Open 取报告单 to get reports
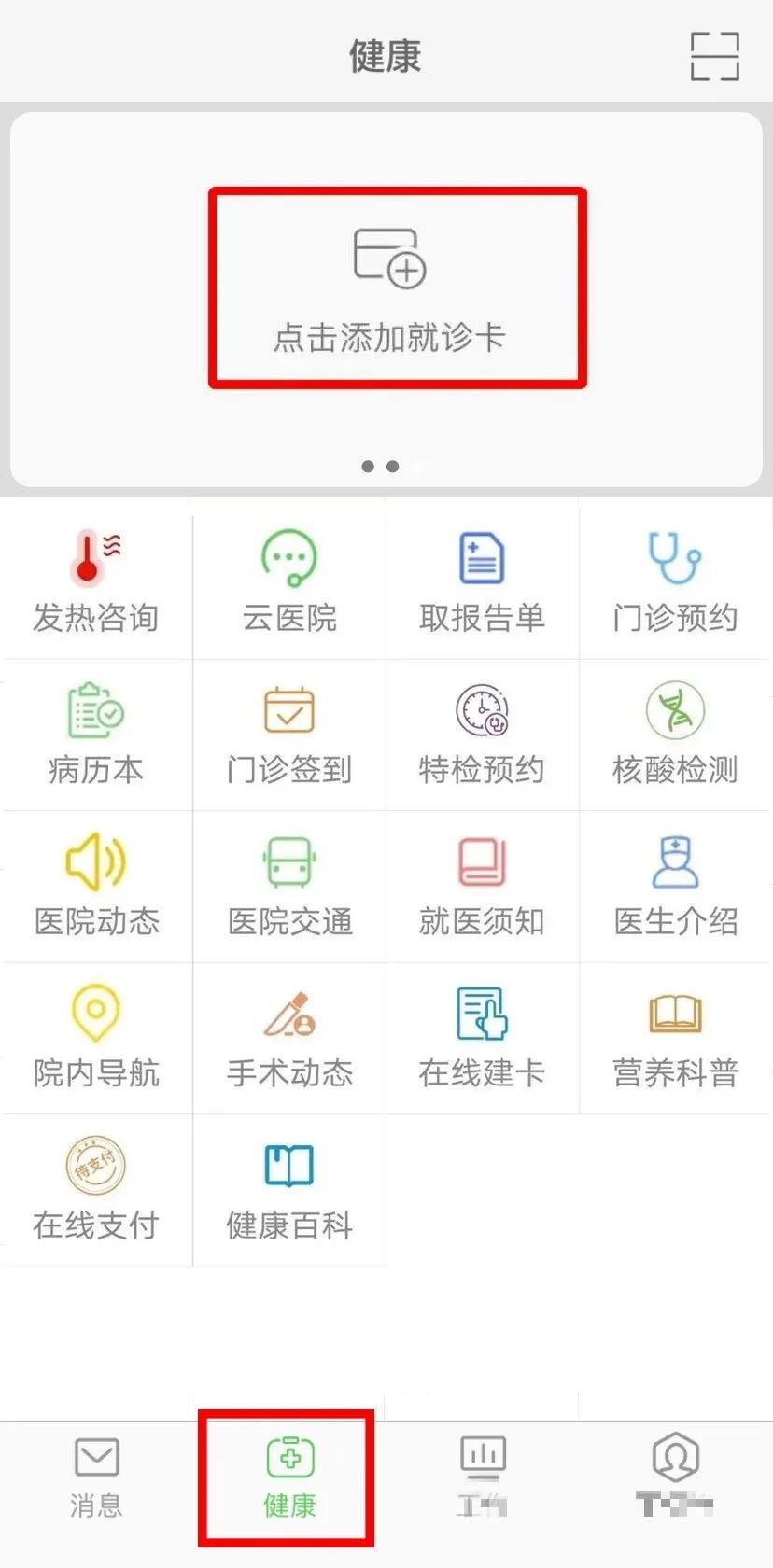 [482, 581]
